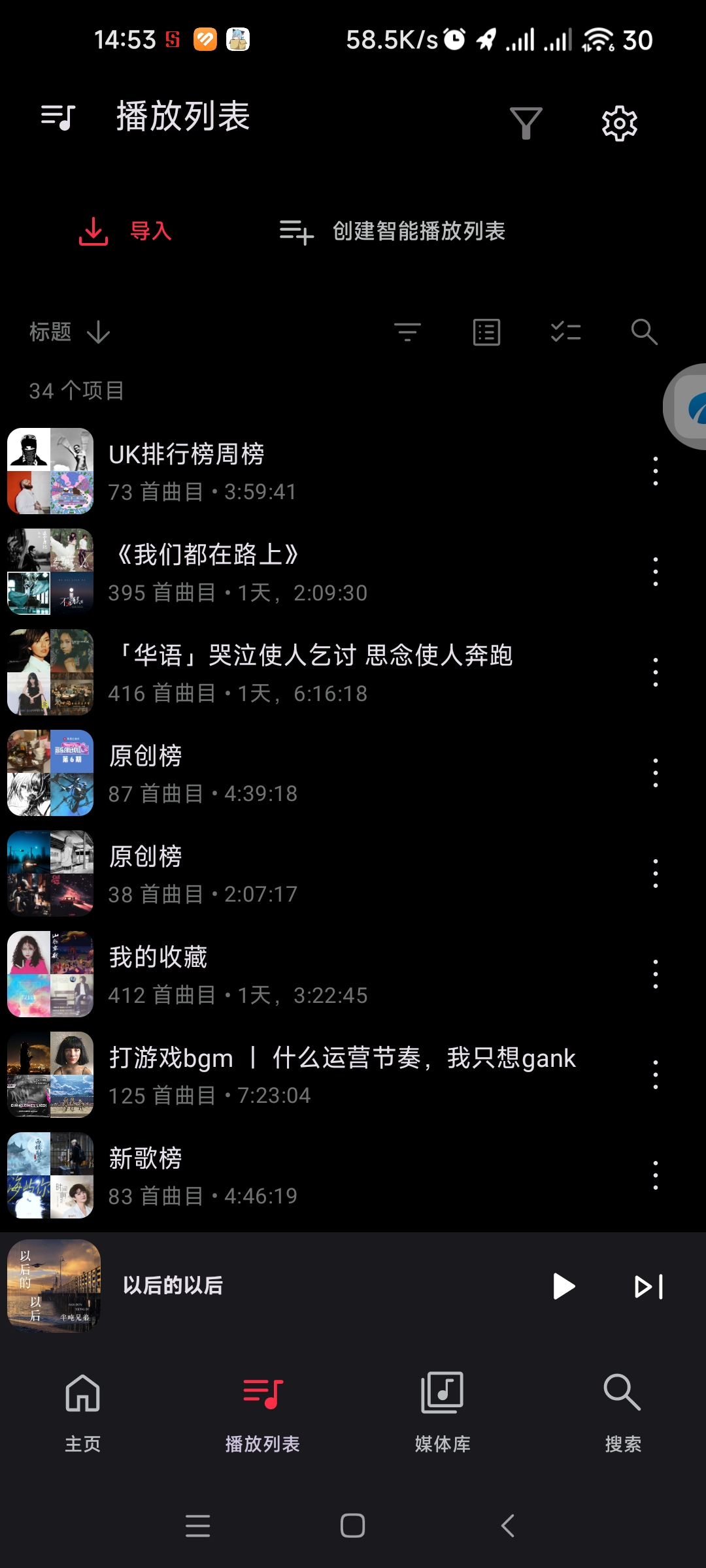
Task: Go back using system navigation
Action: [508, 1526]
